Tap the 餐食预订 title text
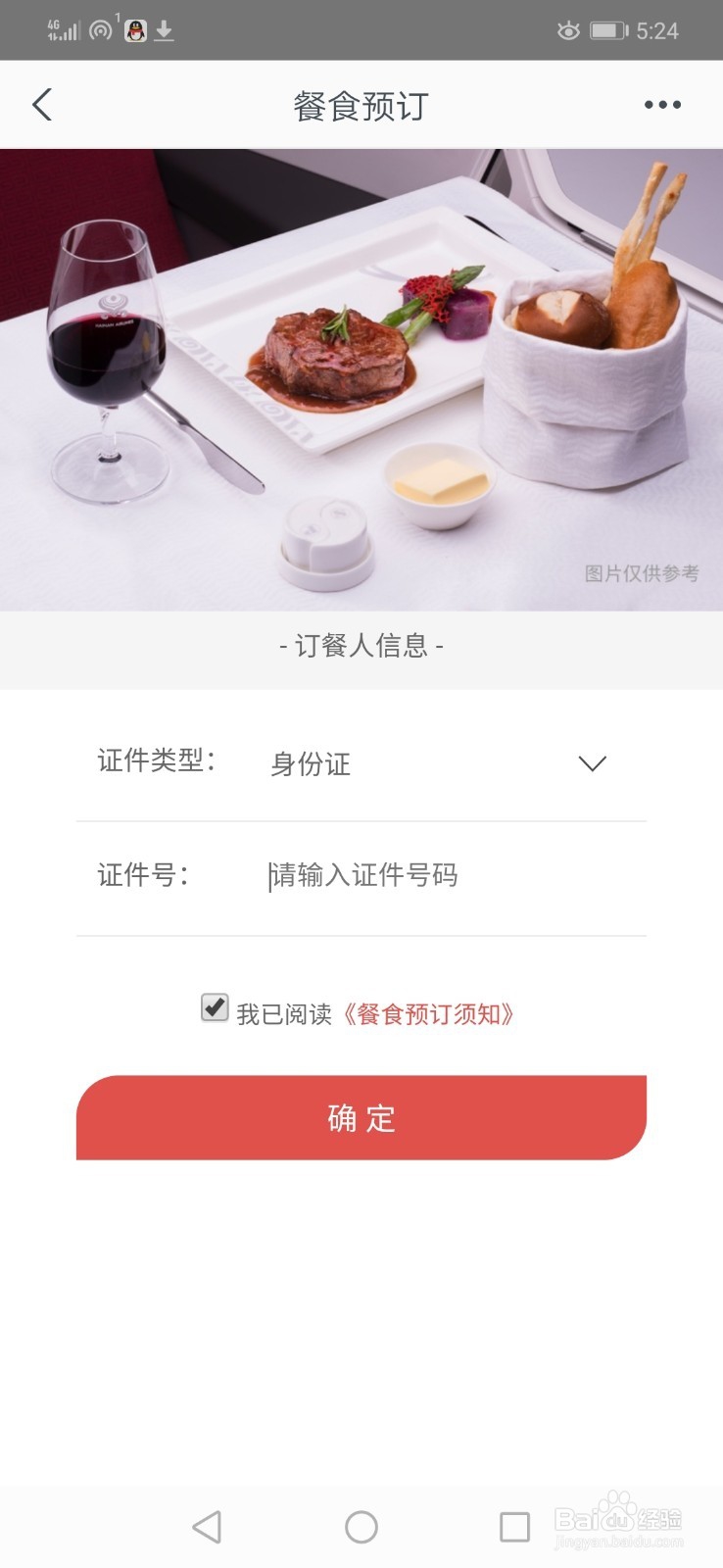The width and height of the screenshot is (723, 1568). pos(361,103)
